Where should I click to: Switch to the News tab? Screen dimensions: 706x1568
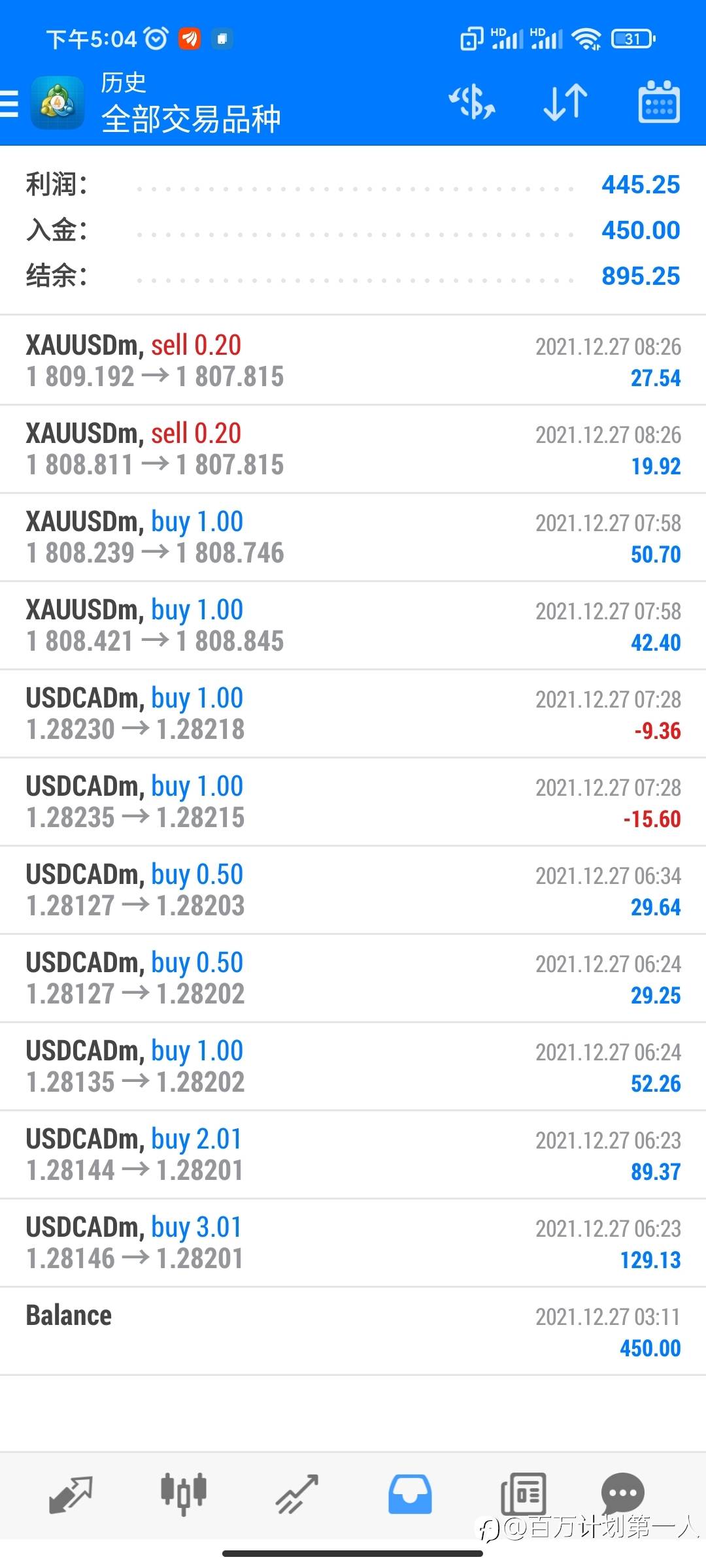click(523, 1494)
